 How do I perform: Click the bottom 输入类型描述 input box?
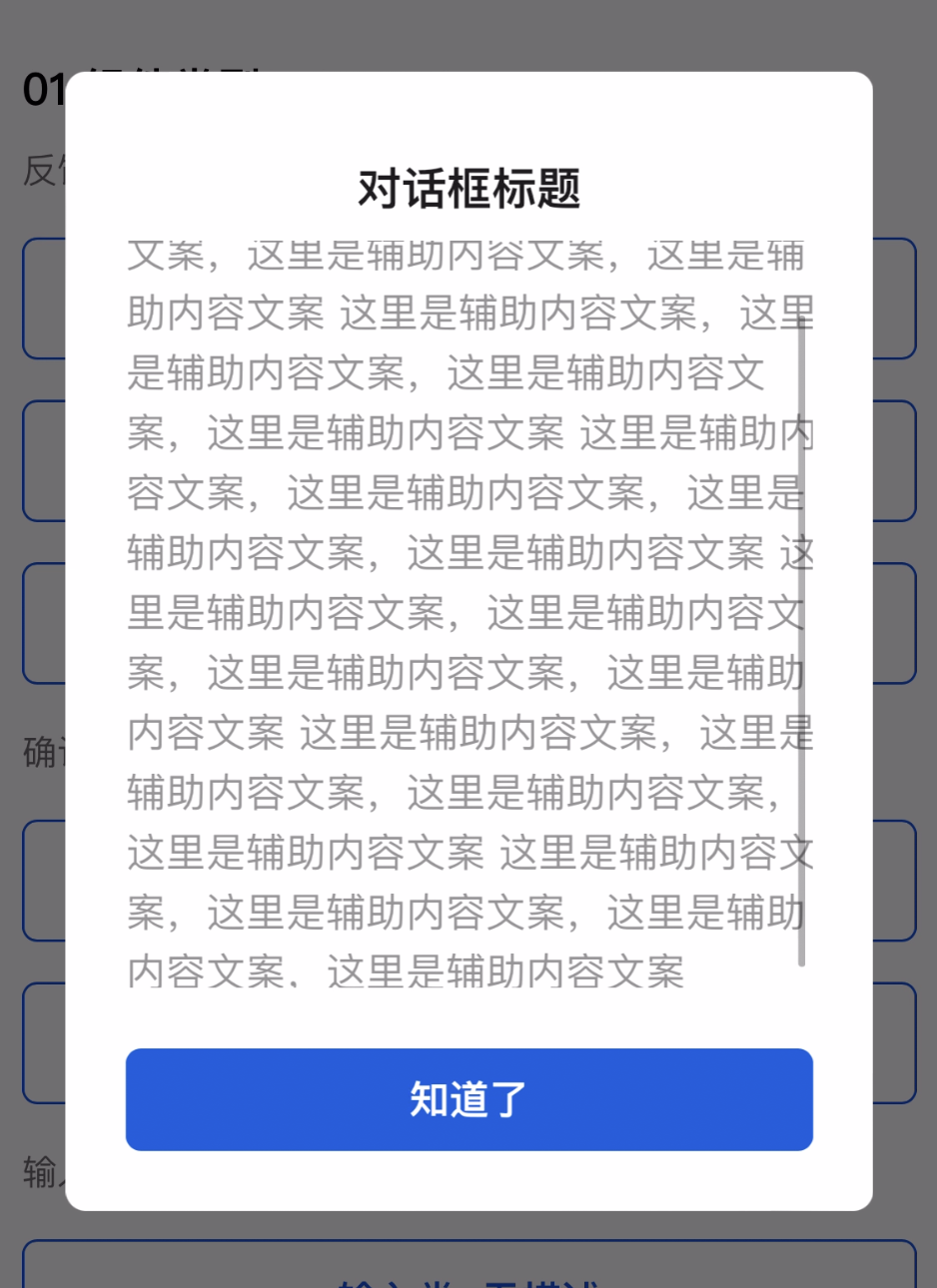[x=469, y=1268]
